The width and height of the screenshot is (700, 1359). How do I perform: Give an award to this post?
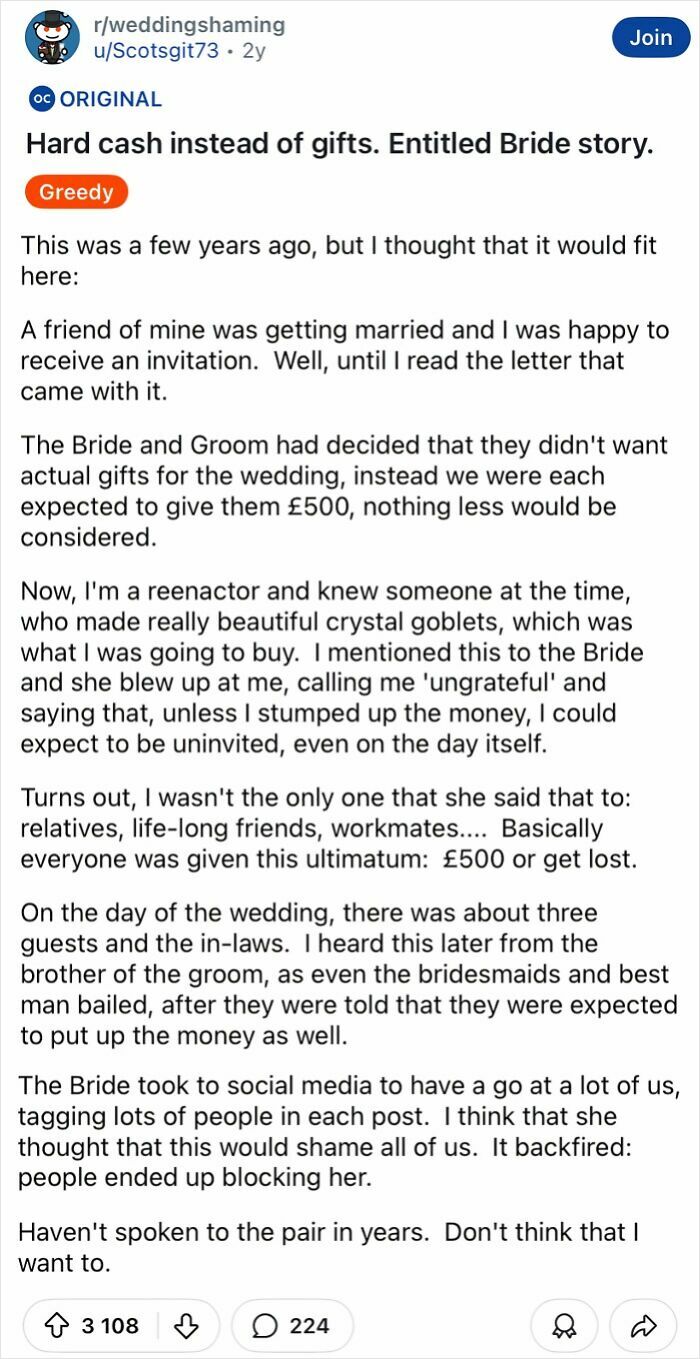point(564,1326)
